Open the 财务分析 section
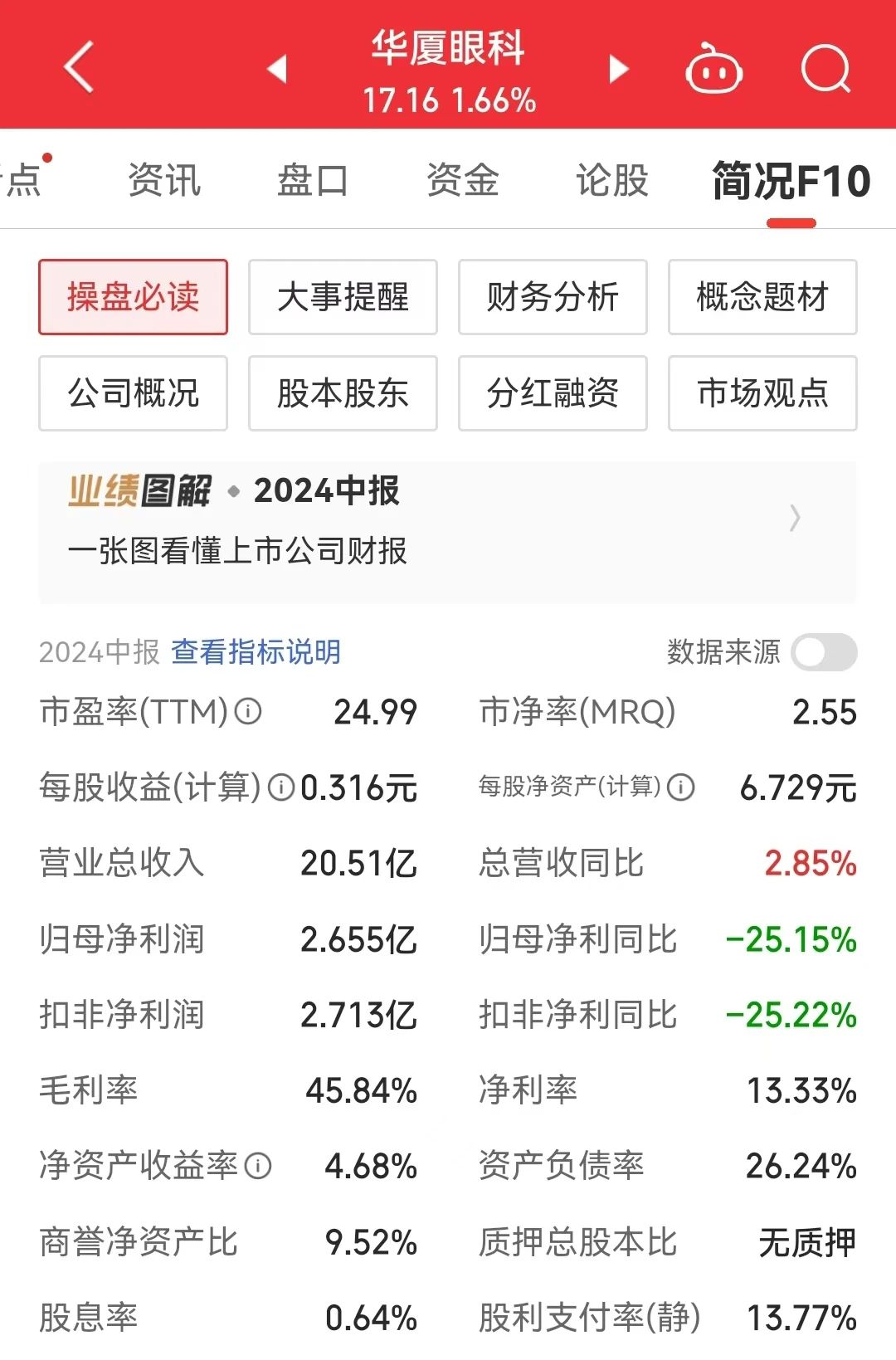The width and height of the screenshot is (896, 1360). 553,297
